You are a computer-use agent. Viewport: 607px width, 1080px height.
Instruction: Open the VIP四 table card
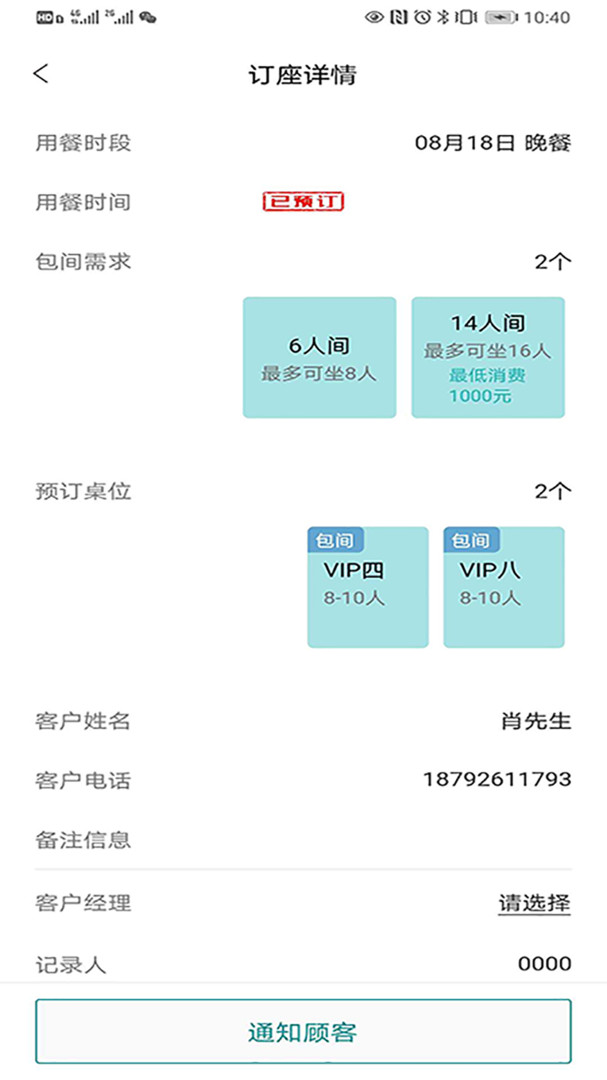[367, 587]
